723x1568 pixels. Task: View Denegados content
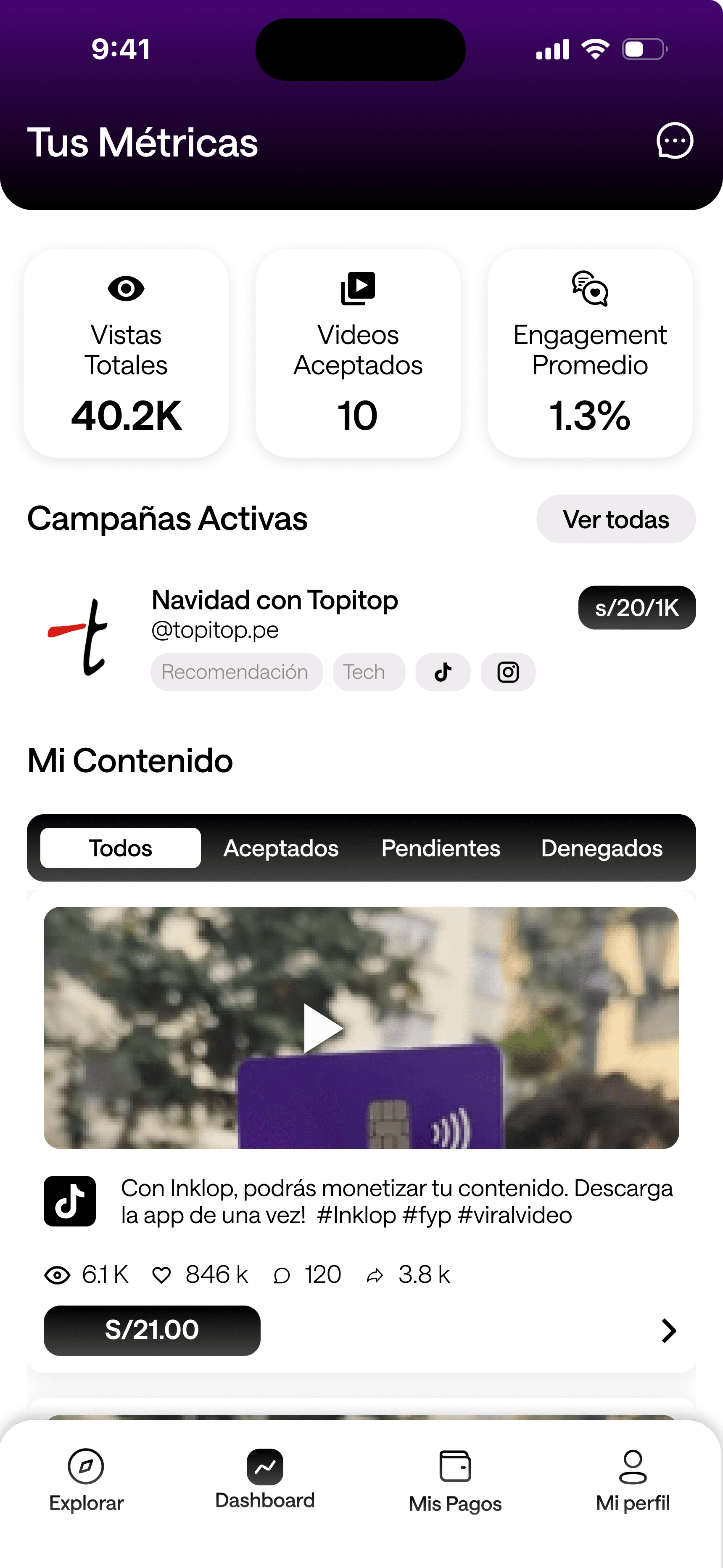[x=601, y=848]
